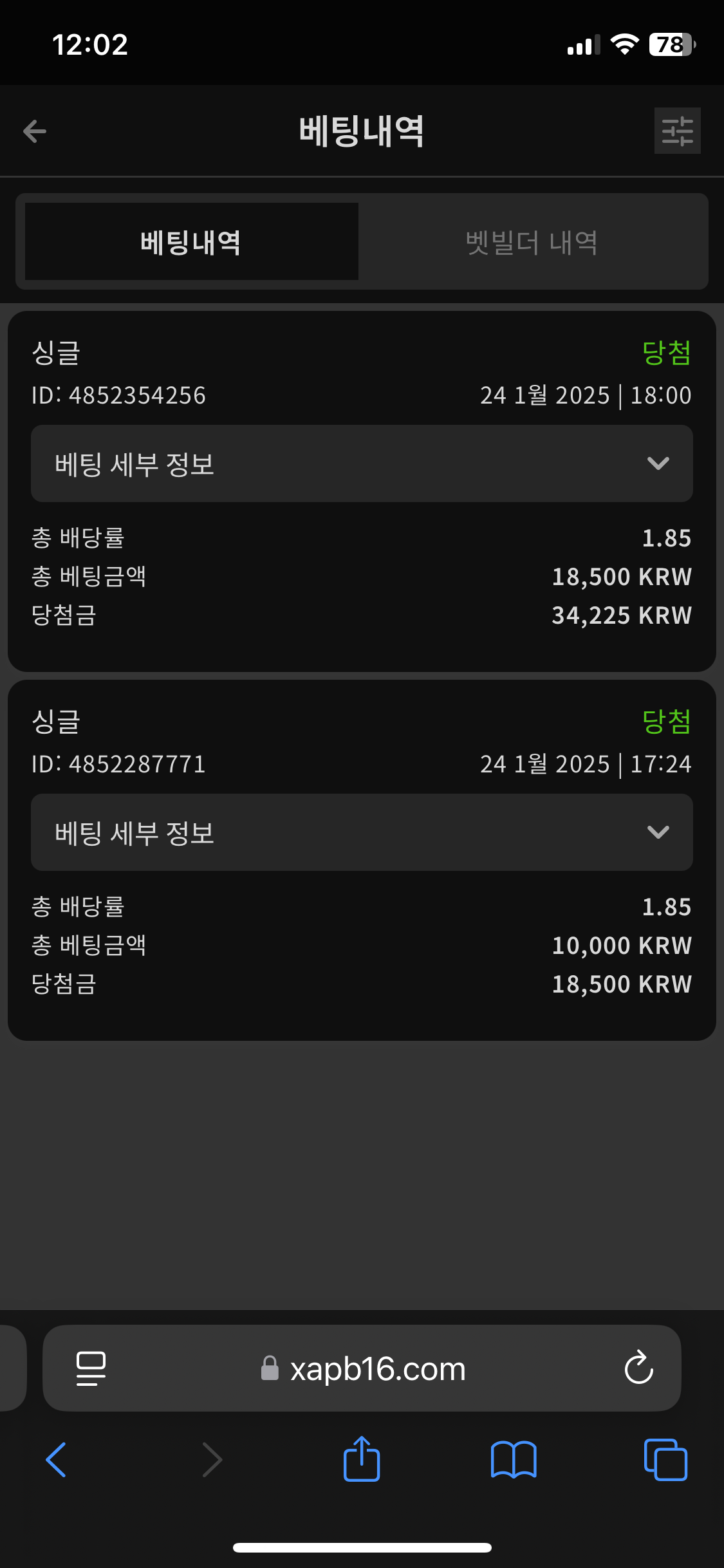Go to the previous page in Safari
This screenshot has width=724, height=1568.
[57, 1459]
